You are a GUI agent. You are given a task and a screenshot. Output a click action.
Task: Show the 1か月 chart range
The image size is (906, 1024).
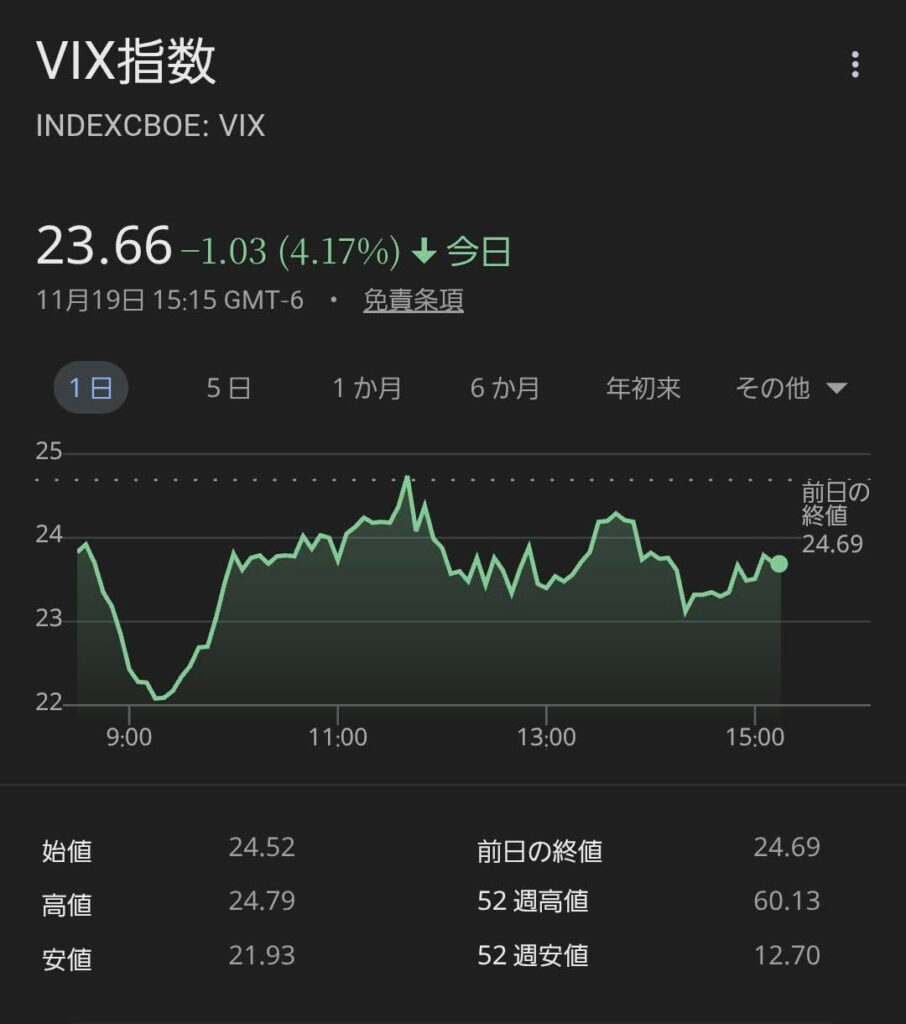tap(367, 388)
